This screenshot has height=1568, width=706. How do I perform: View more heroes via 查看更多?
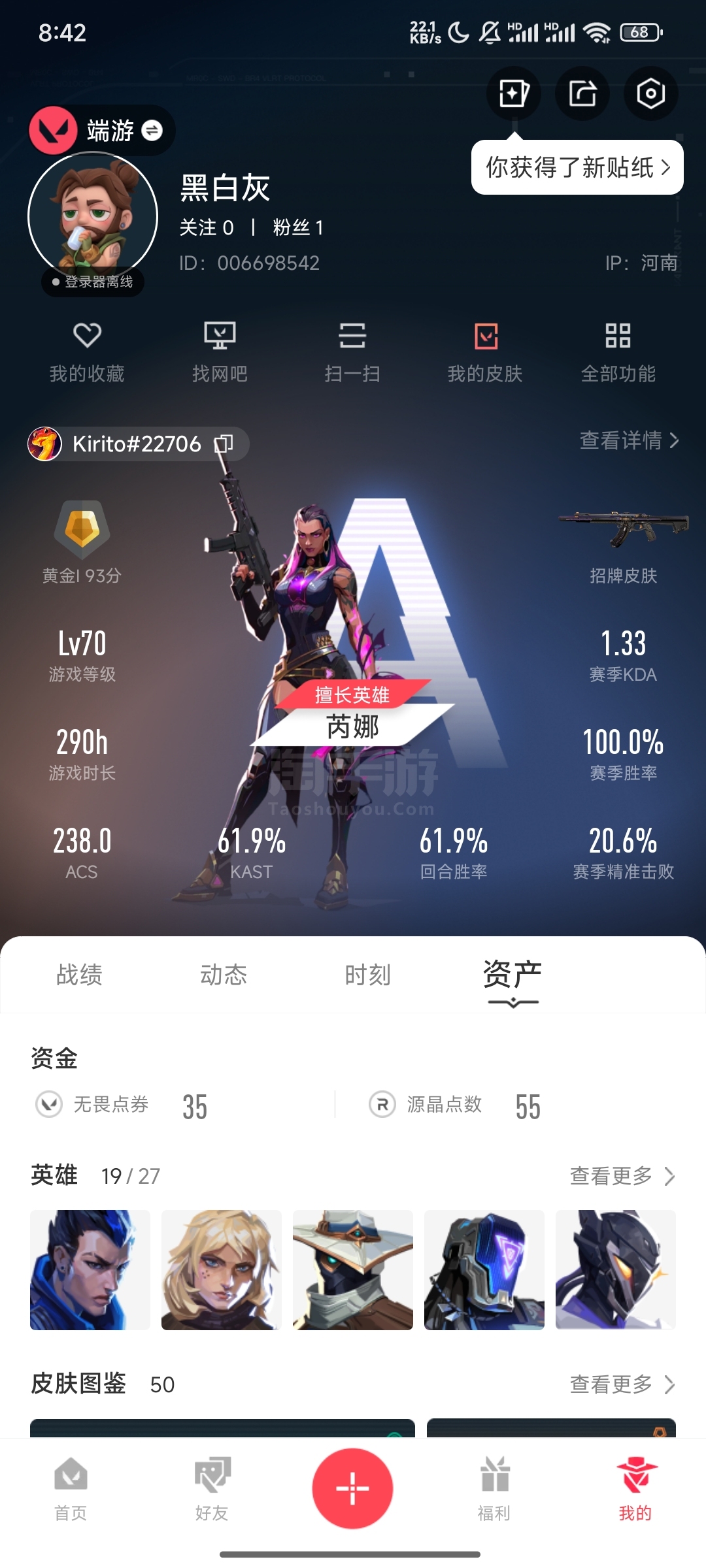tap(622, 1176)
